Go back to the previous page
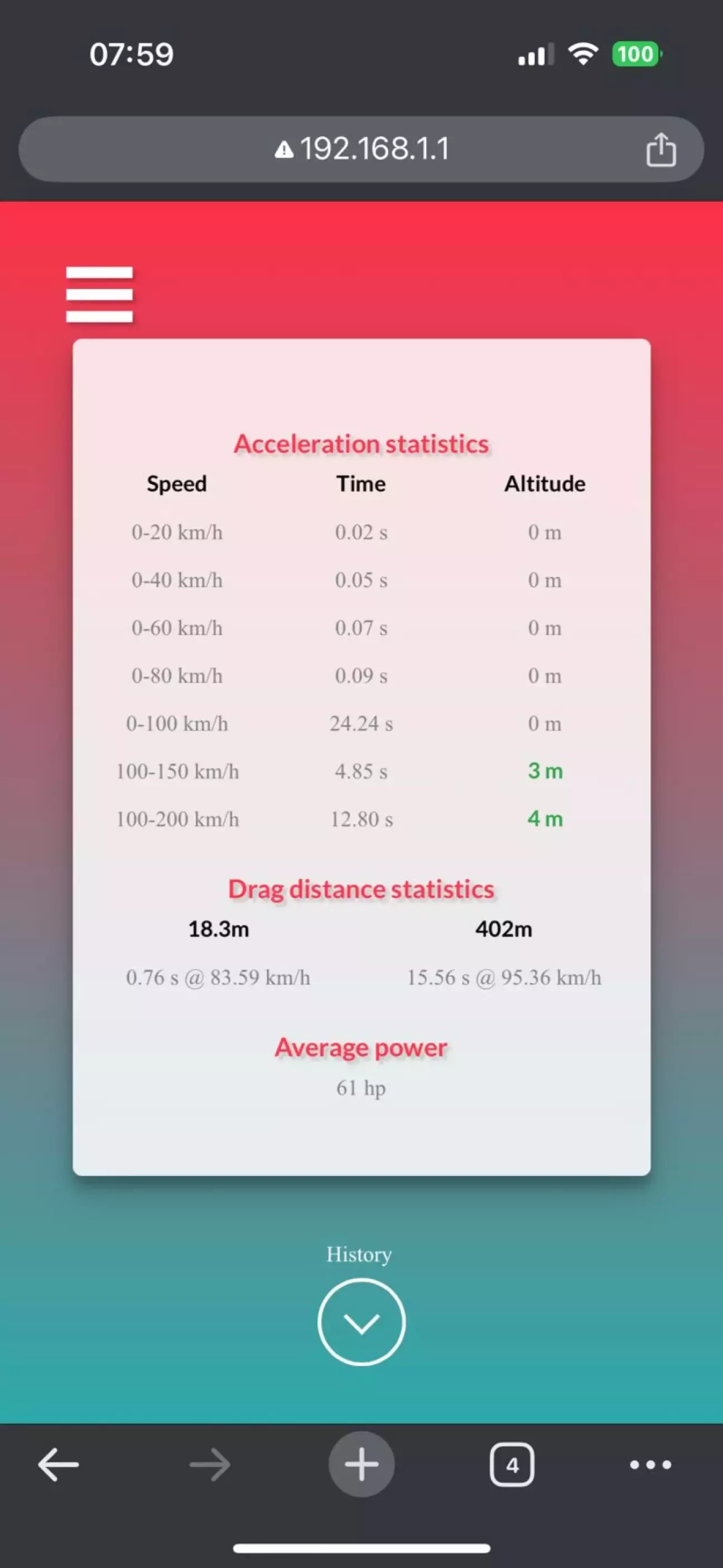Image resolution: width=723 pixels, height=1568 pixels. click(59, 1464)
